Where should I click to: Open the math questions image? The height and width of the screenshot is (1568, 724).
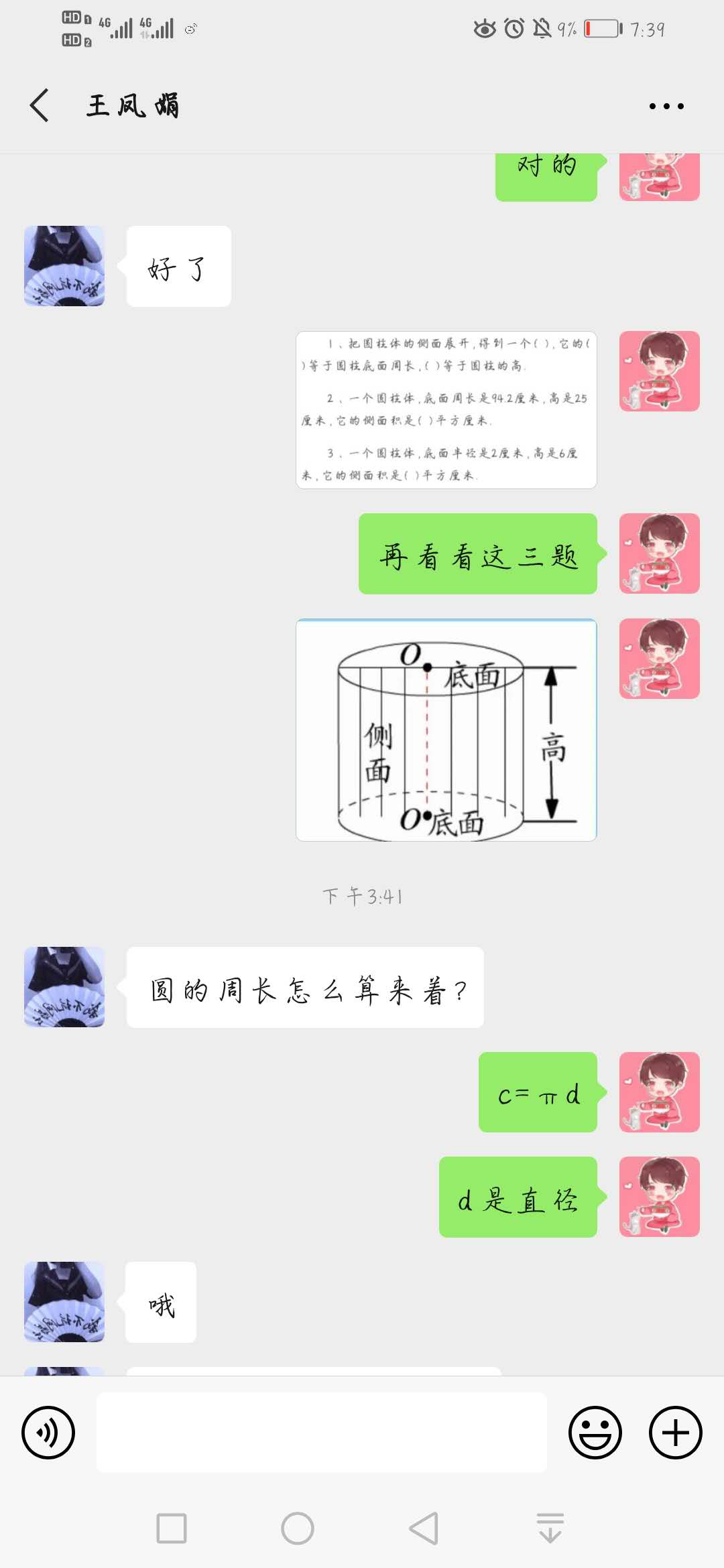446,410
